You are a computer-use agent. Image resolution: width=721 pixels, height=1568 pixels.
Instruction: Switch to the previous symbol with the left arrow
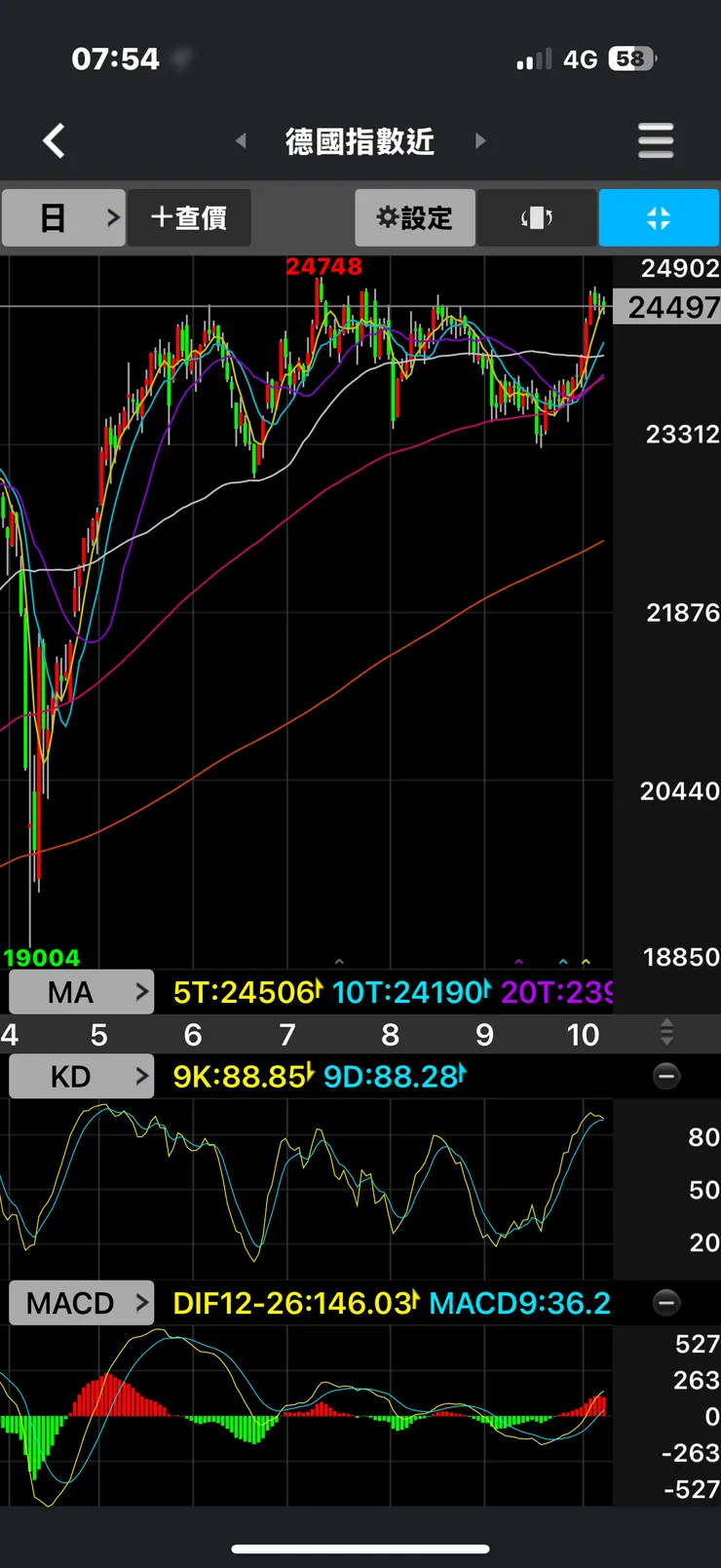pos(241,141)
